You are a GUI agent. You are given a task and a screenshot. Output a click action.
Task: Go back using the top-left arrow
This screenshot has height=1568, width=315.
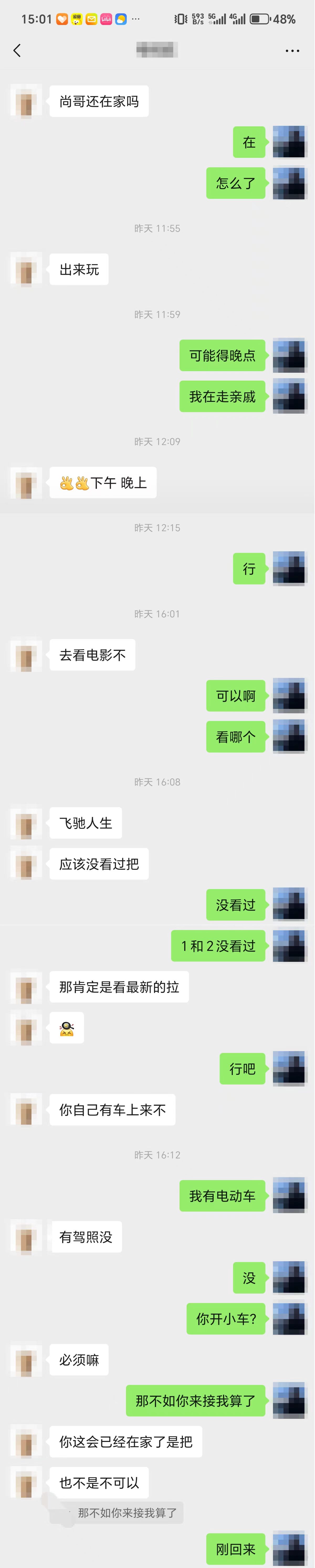[17, 50]
